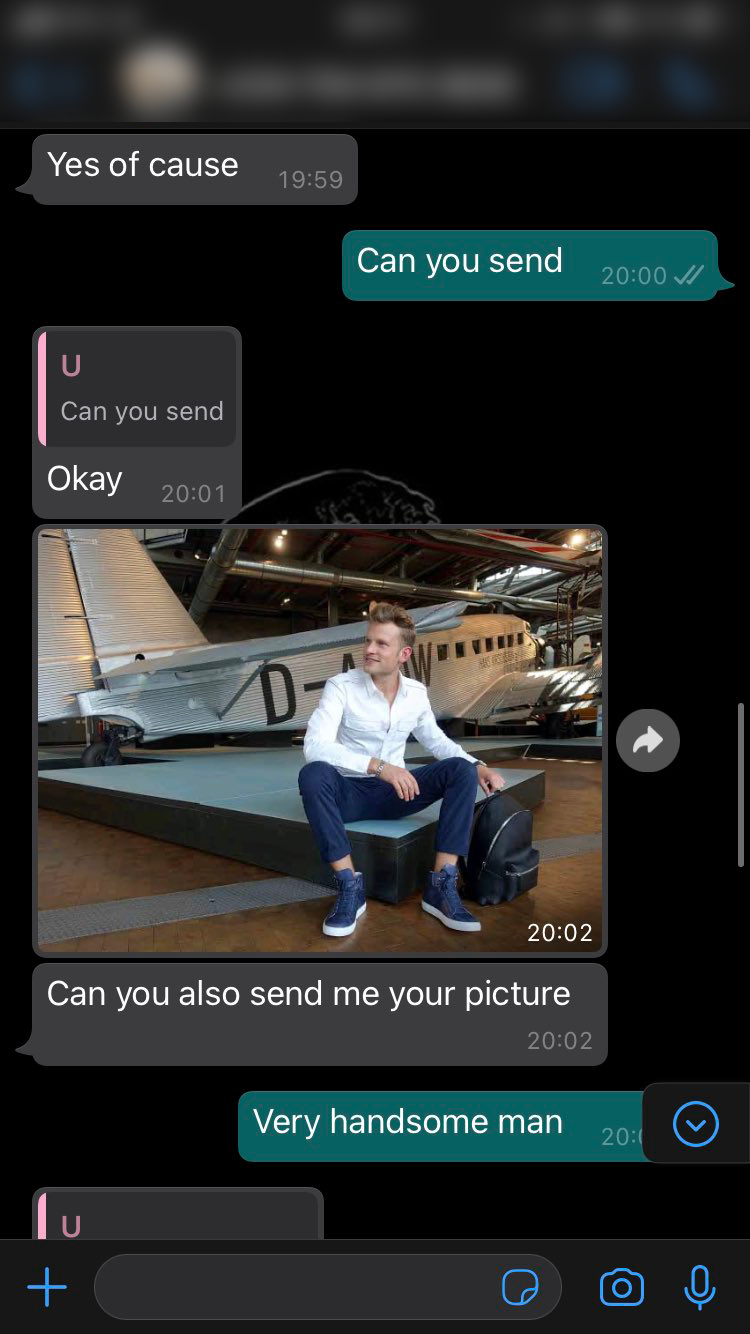Open the sticker picker
Screen dimensions: 750x1334
click(x=520, y=1287)
